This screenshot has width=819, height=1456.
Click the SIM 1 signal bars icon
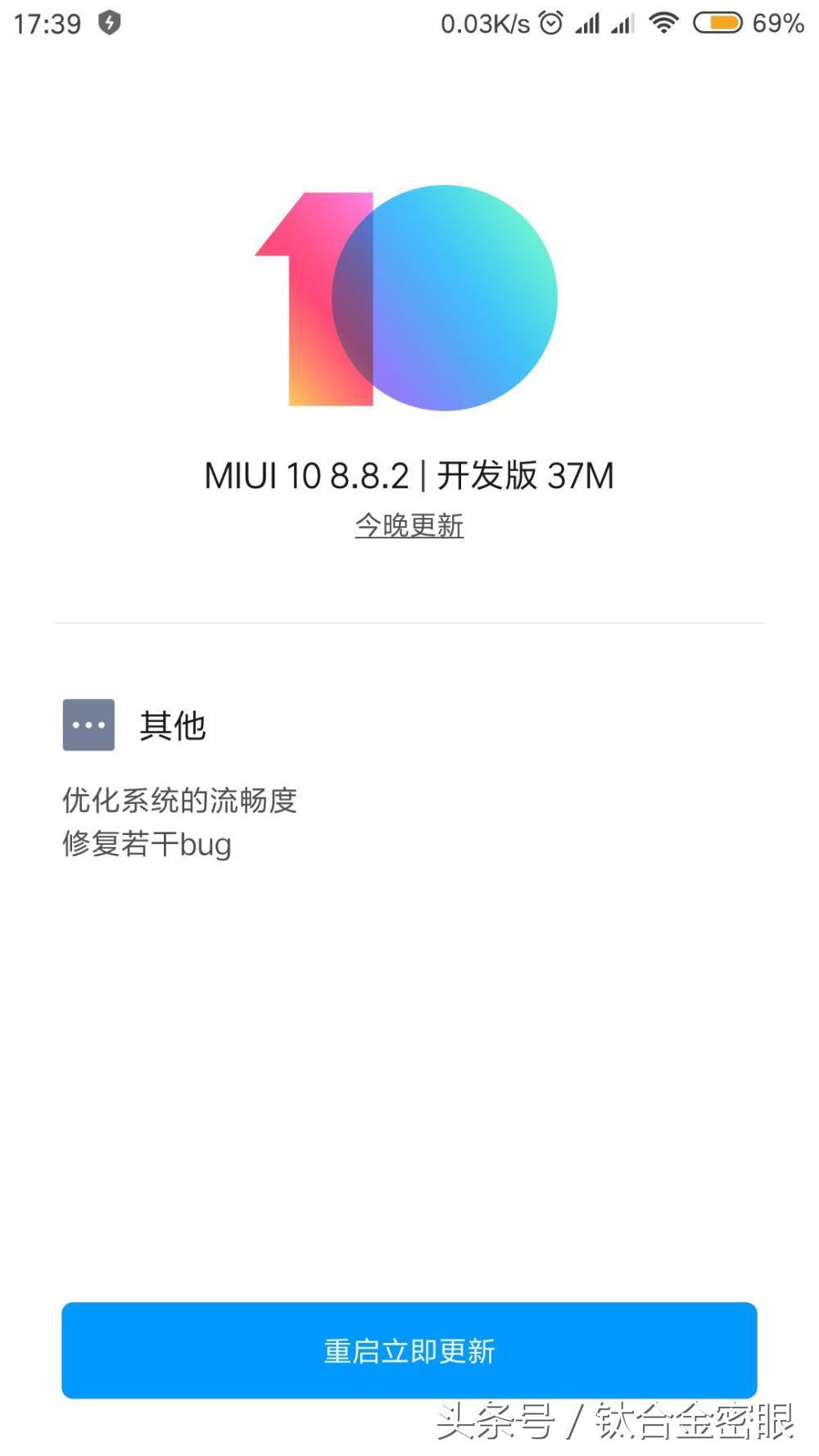point(588,22)
